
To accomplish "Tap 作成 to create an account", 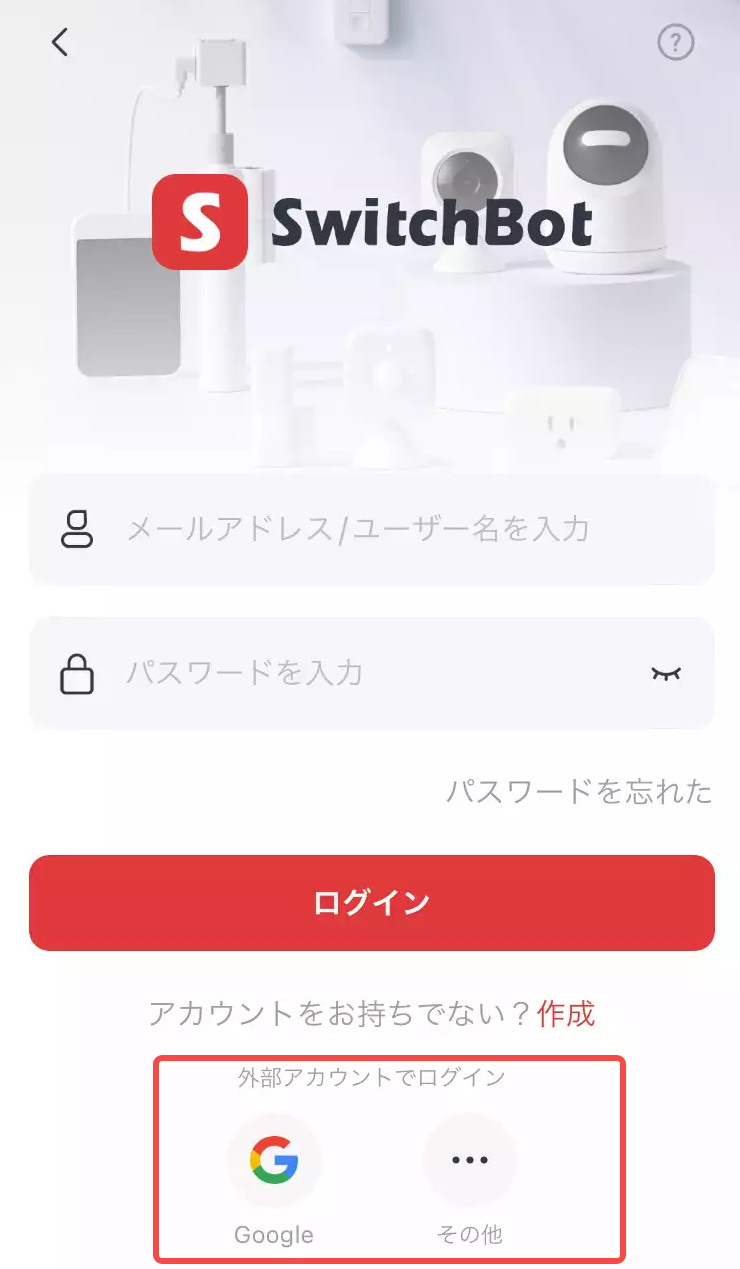I will click(x=566, y=1014).
